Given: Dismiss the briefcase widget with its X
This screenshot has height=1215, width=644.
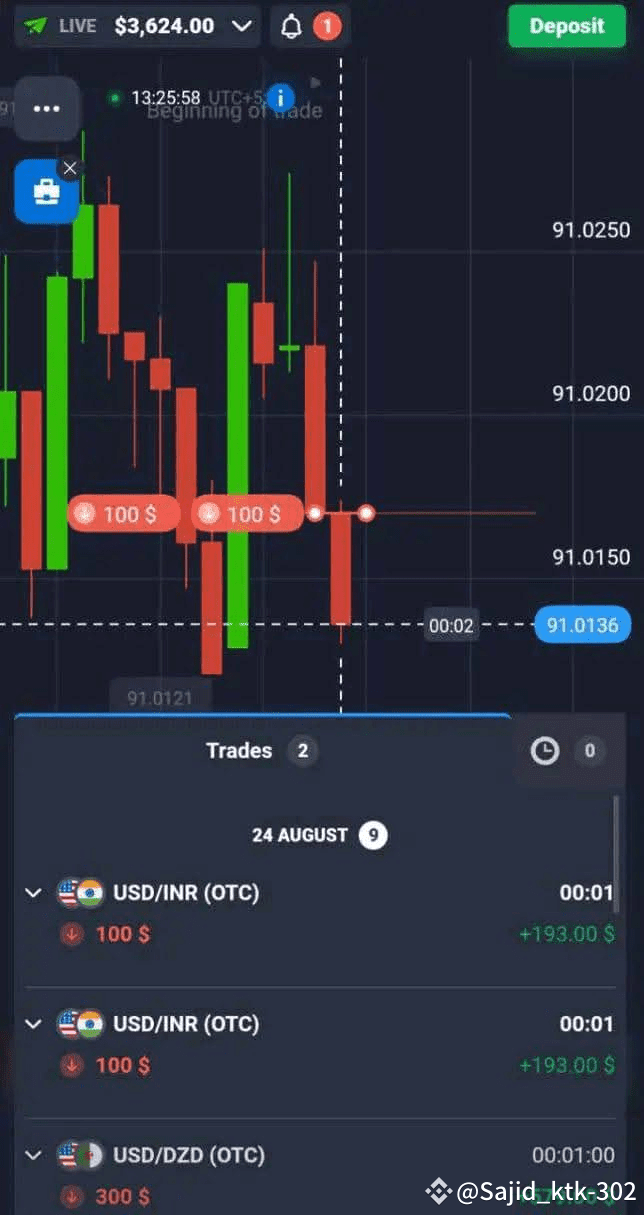Looking at the screenshot, I should point(69,168).
